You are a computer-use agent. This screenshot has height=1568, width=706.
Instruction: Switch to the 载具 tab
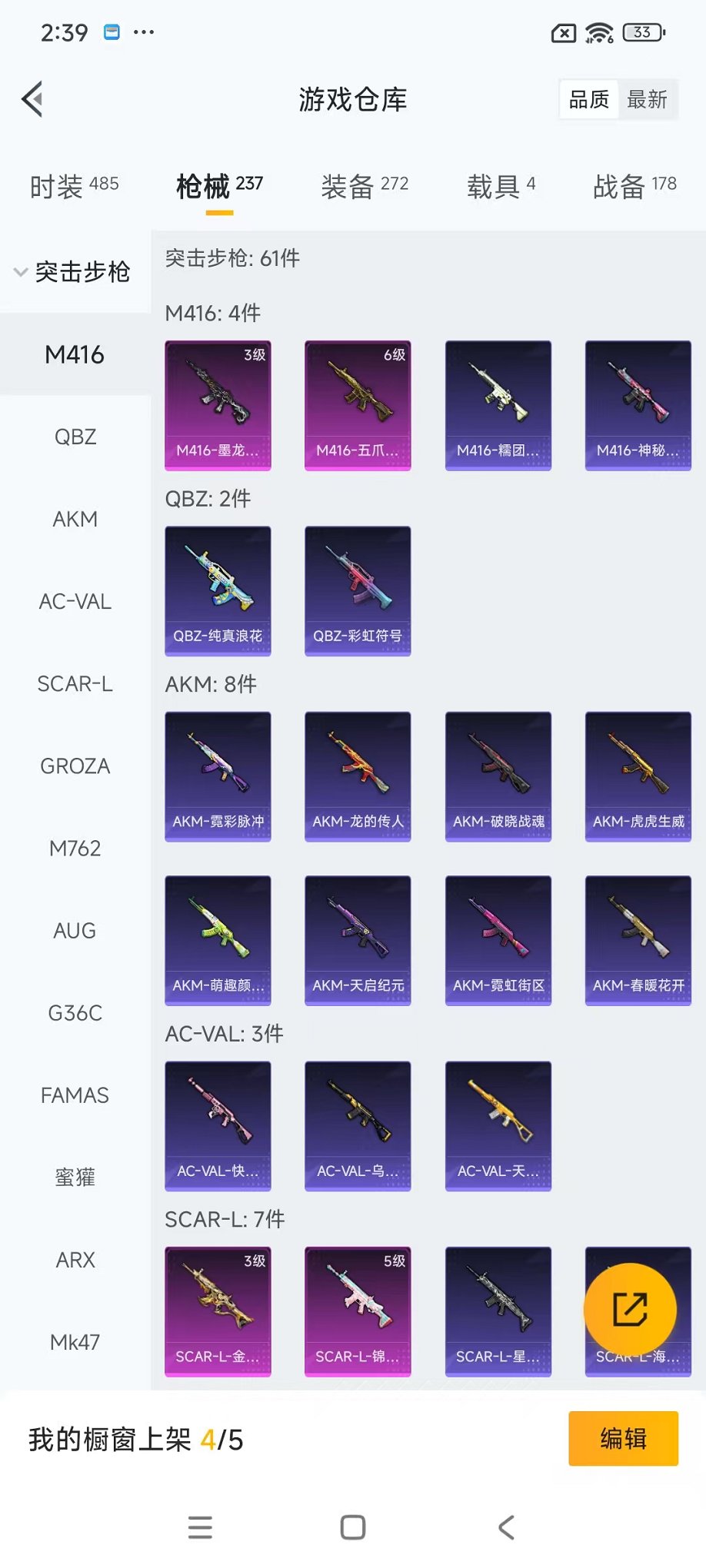(x=501, y=186)
